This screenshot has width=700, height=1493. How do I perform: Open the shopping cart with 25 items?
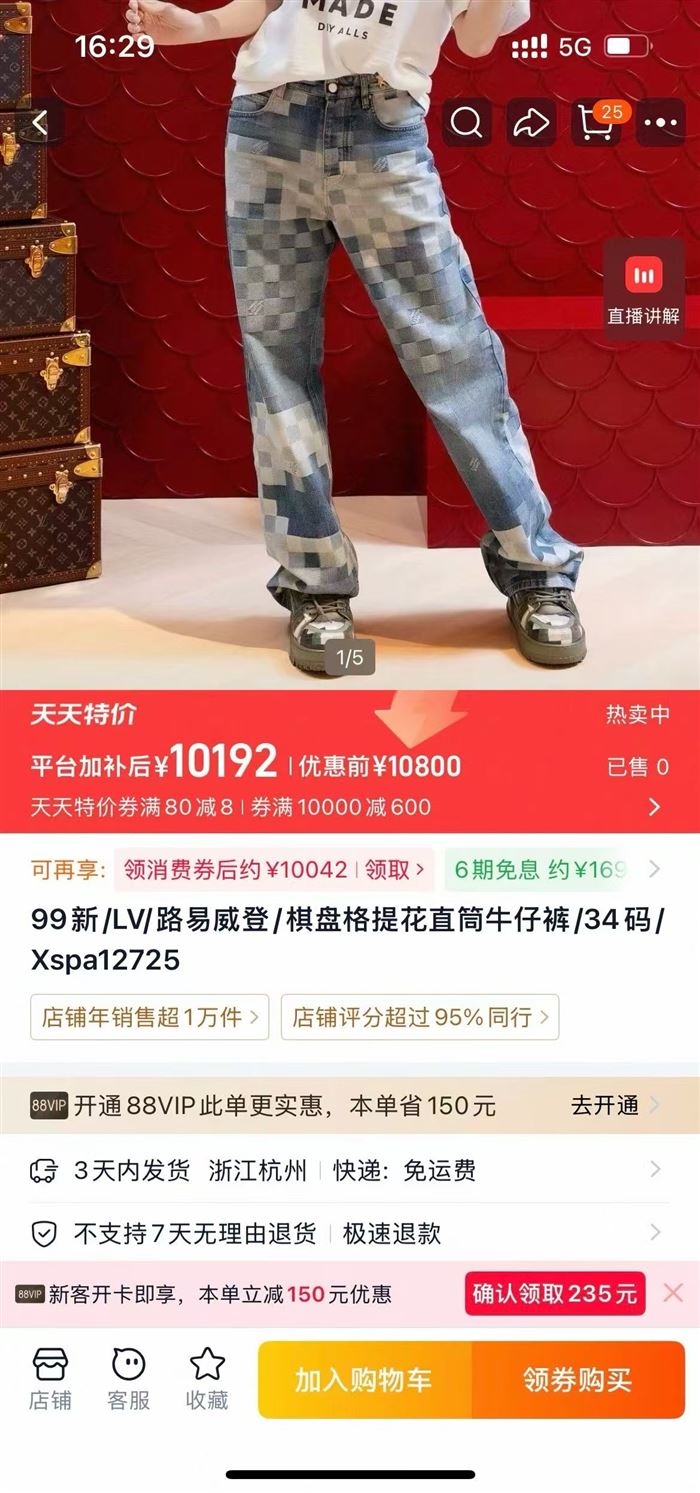pyautogui.click(x=597, y=123)
